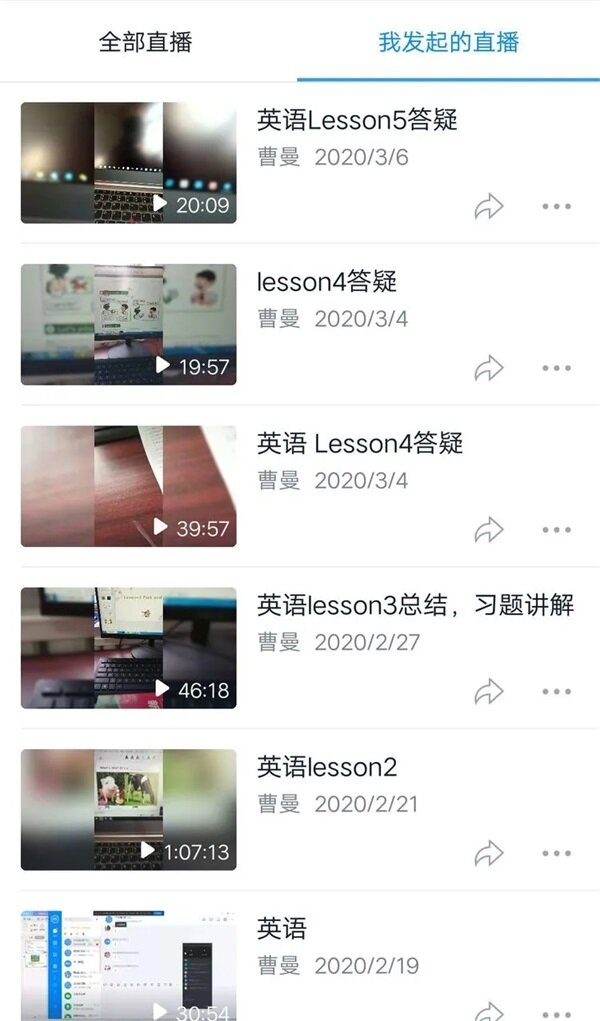Play the 英语 Lesson4答疑 39:57 video
Image resolution: width=600 pixels, height=1021 pixels.
[x=129, y=486]
